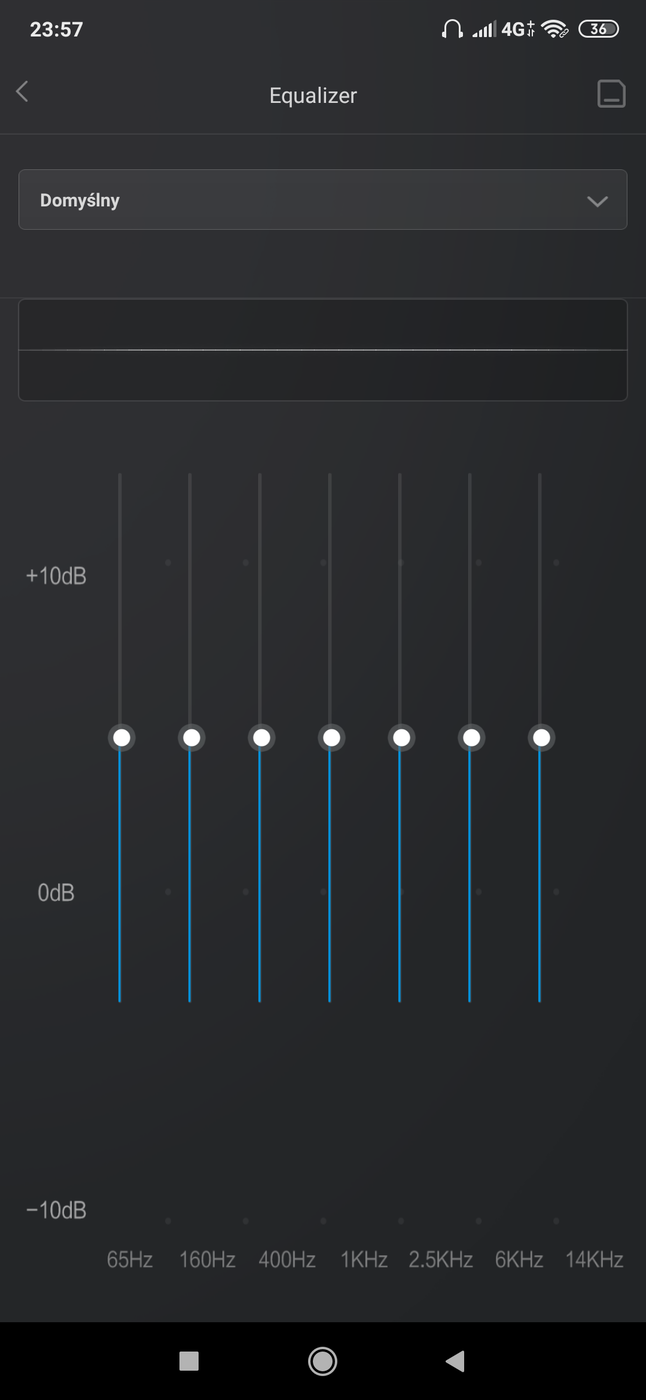646x1400 pixels.
Task: Open the recent apps view
Action: coord(189,1360)
